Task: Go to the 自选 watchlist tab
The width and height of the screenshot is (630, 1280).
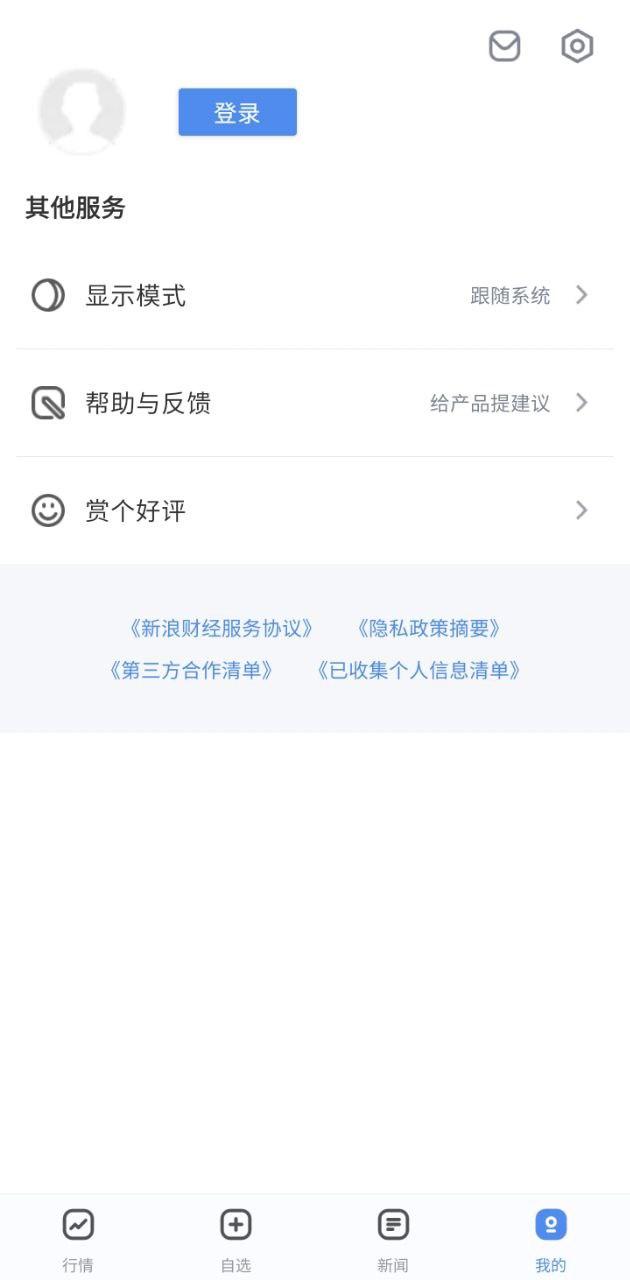Action: (x=236, y=1238)
